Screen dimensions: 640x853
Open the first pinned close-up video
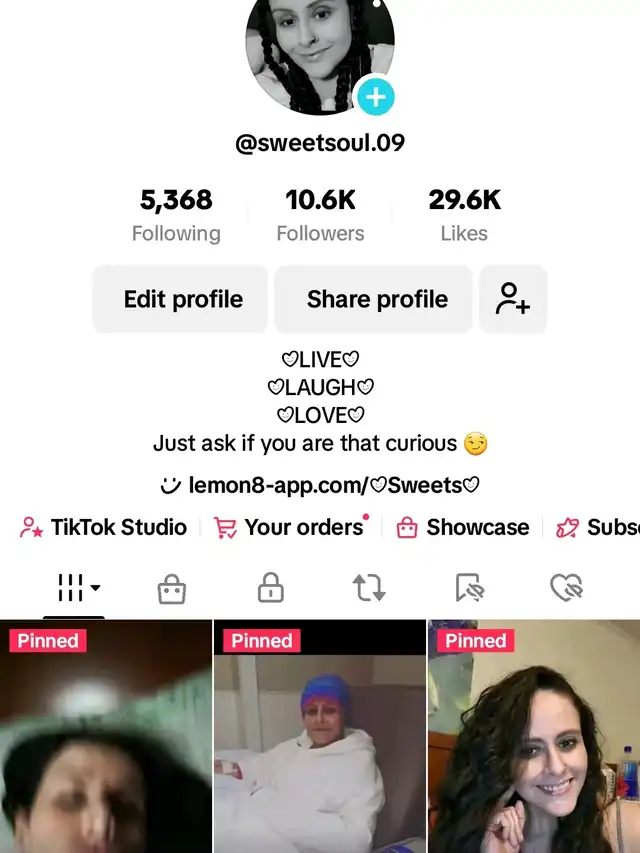pyautogui.click(x=105, y=740)
